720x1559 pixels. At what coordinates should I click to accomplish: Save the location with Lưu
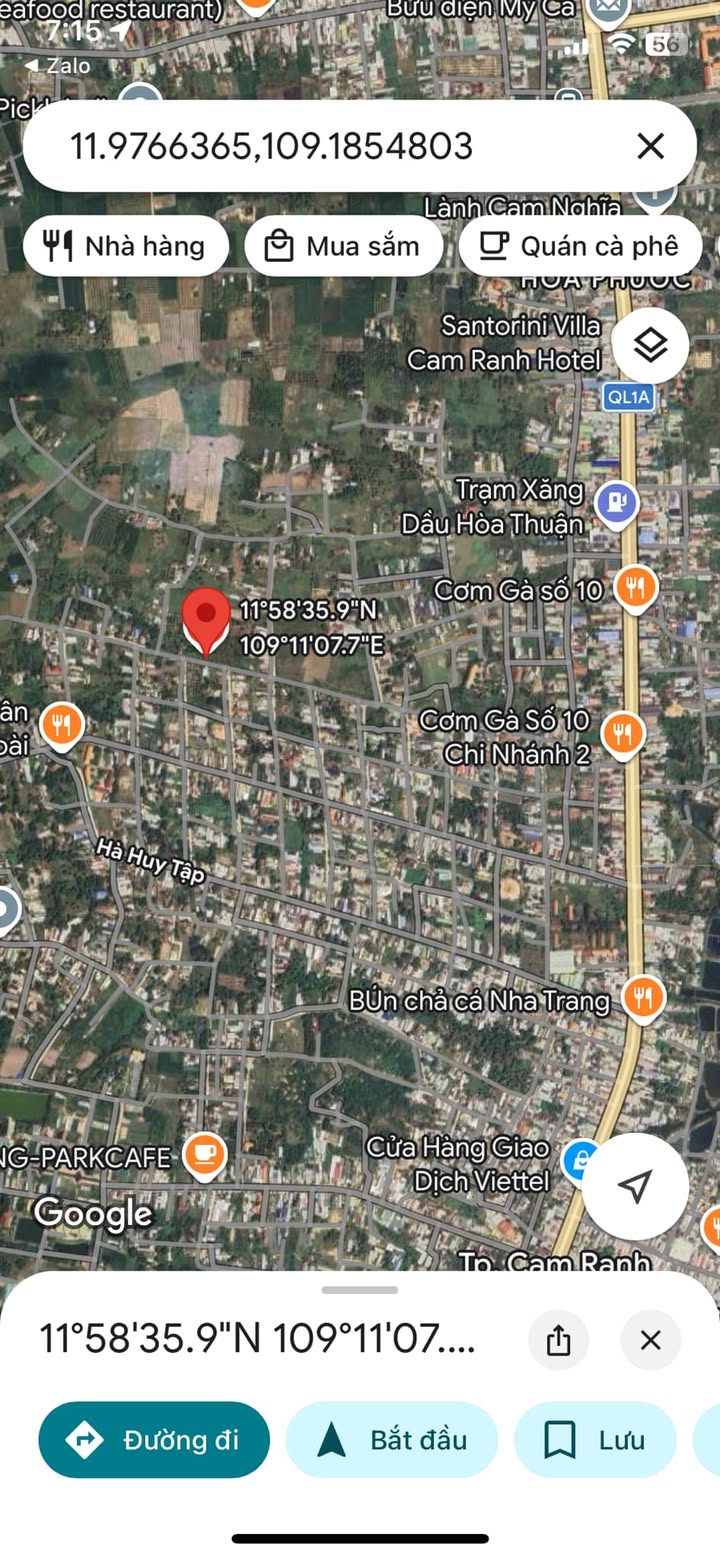(x=596, y=1440)
